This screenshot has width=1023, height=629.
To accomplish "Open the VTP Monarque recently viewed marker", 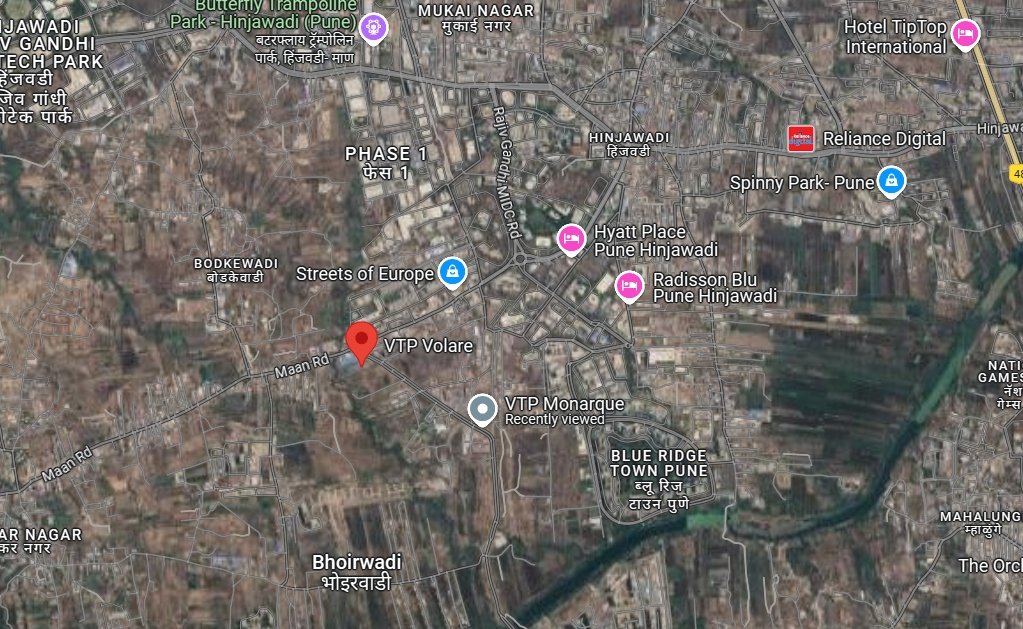I will (x=483, y=409).
